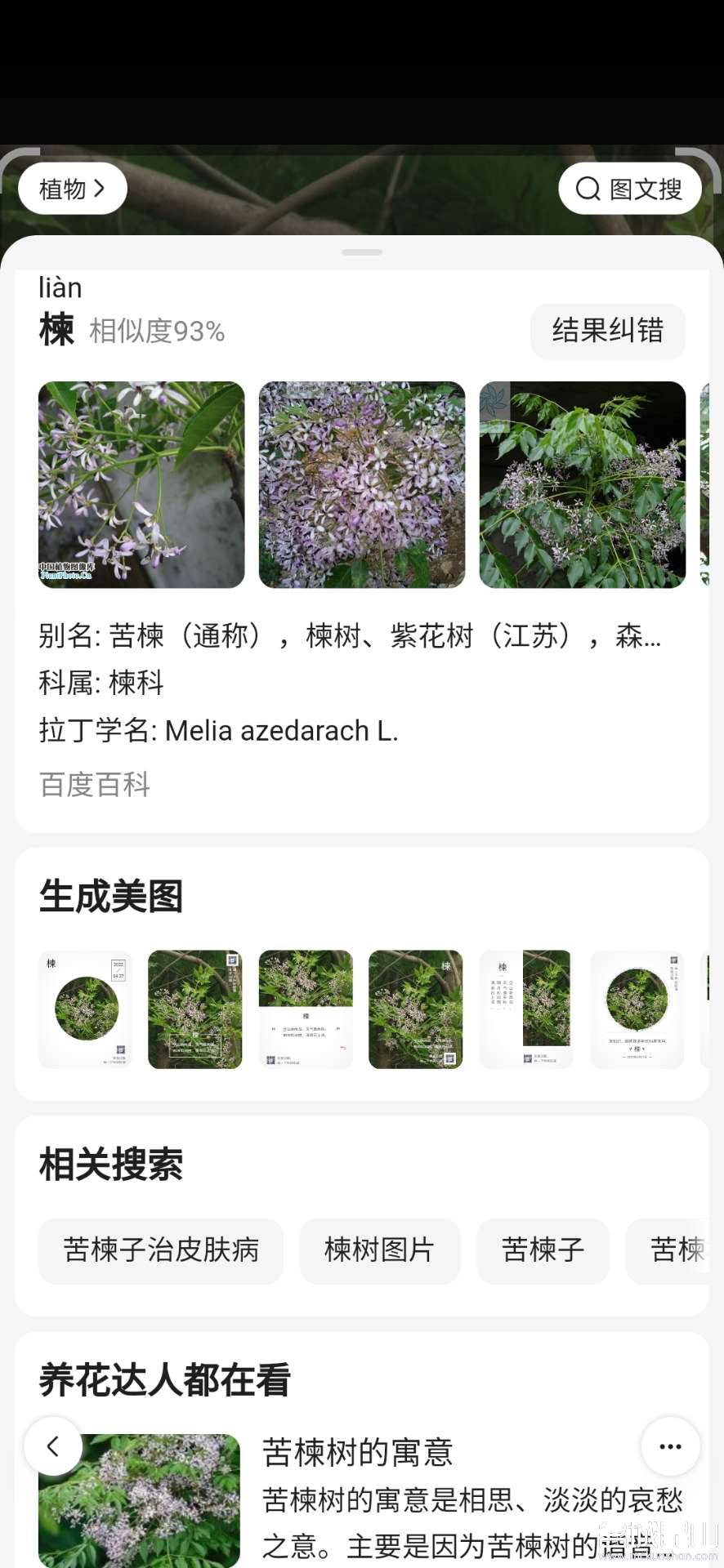Open the floating three-dot more menu
Screen dimensions: 724x1568
tap(670, 1446)
